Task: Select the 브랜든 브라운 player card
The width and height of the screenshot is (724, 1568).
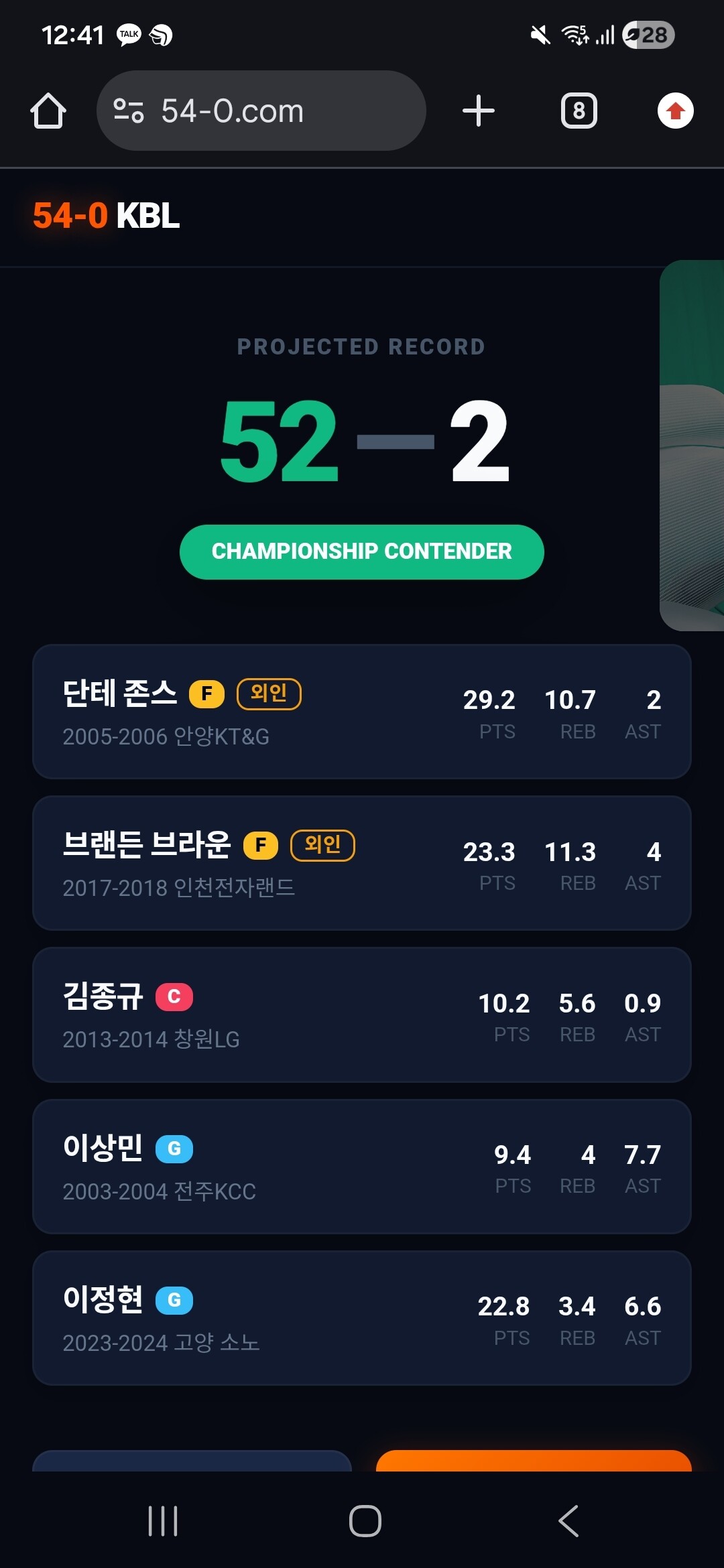Action: click(362, 863)
